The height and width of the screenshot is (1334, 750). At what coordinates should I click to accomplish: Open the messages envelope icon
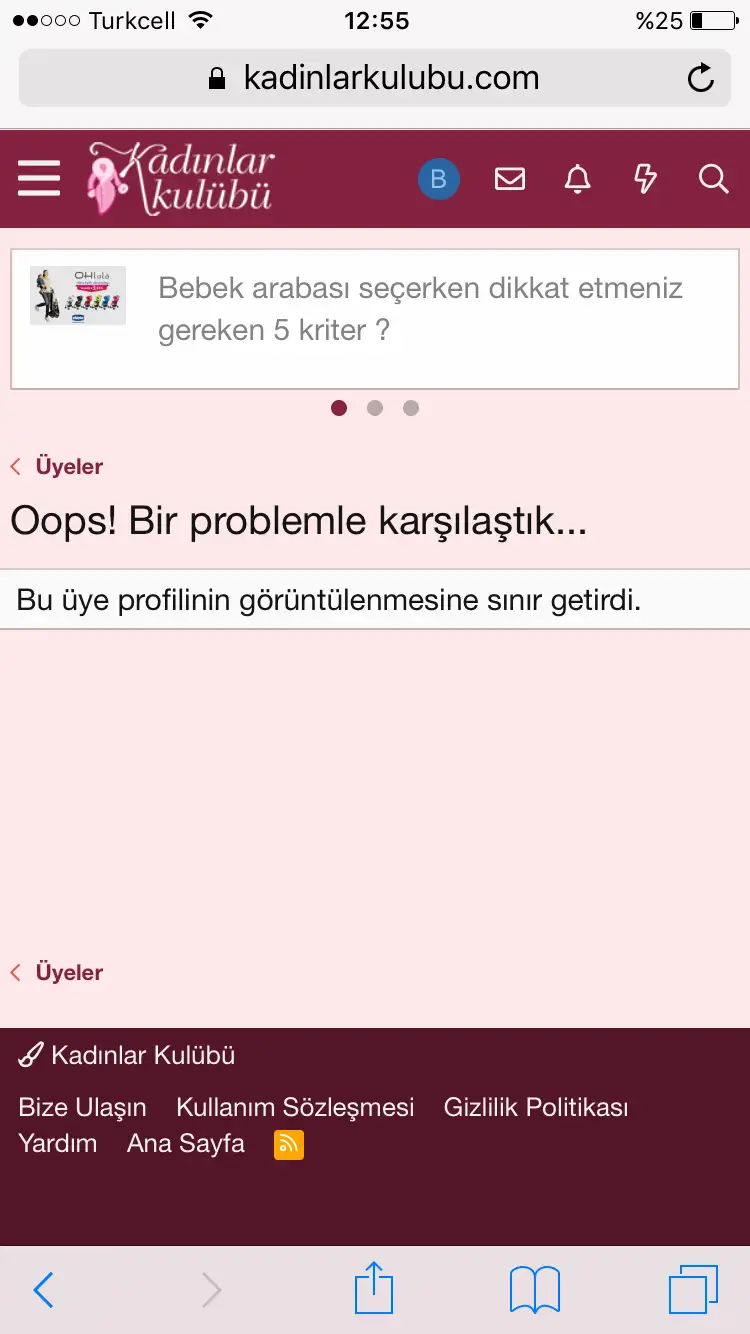pyautogui.click(x=510, y=179)
